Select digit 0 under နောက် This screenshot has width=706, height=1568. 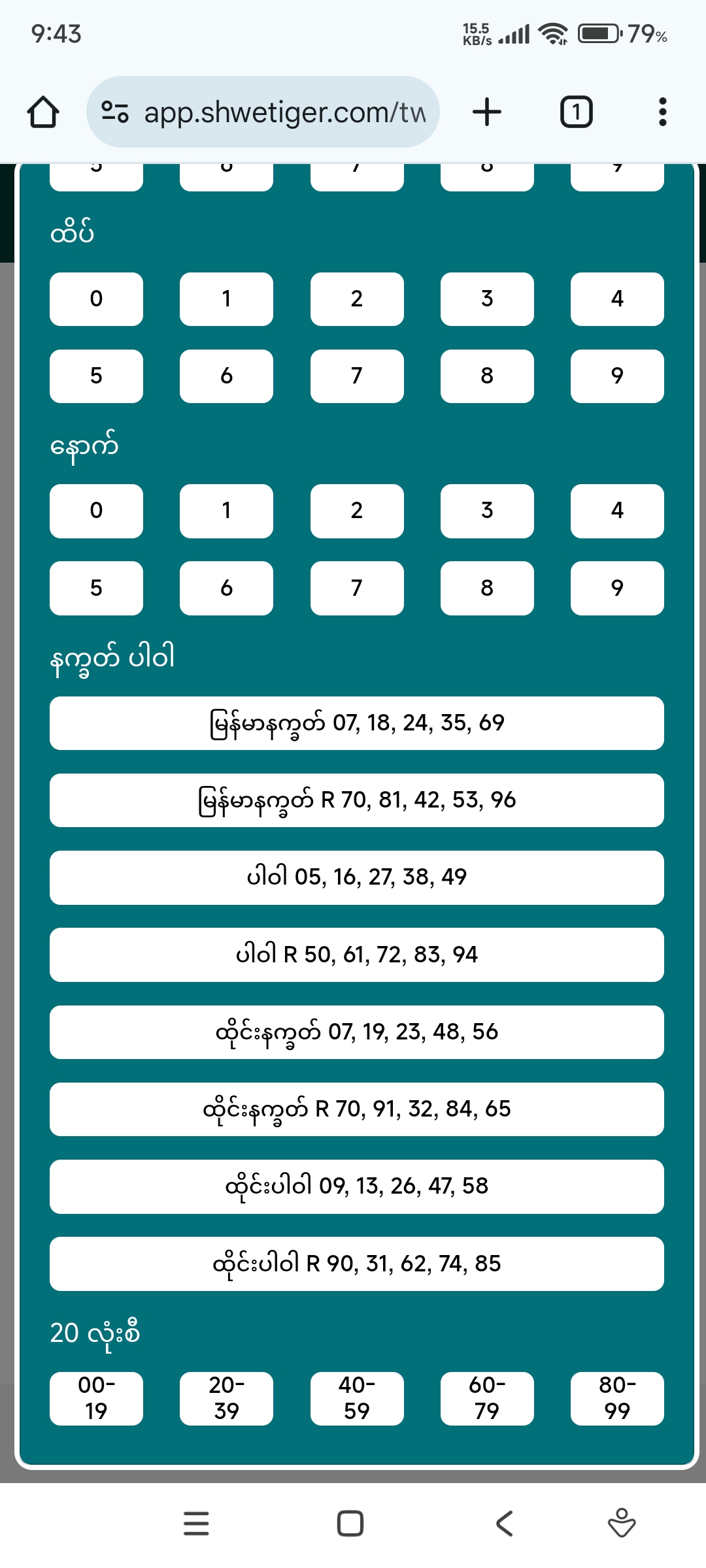(x=96, y=511)
